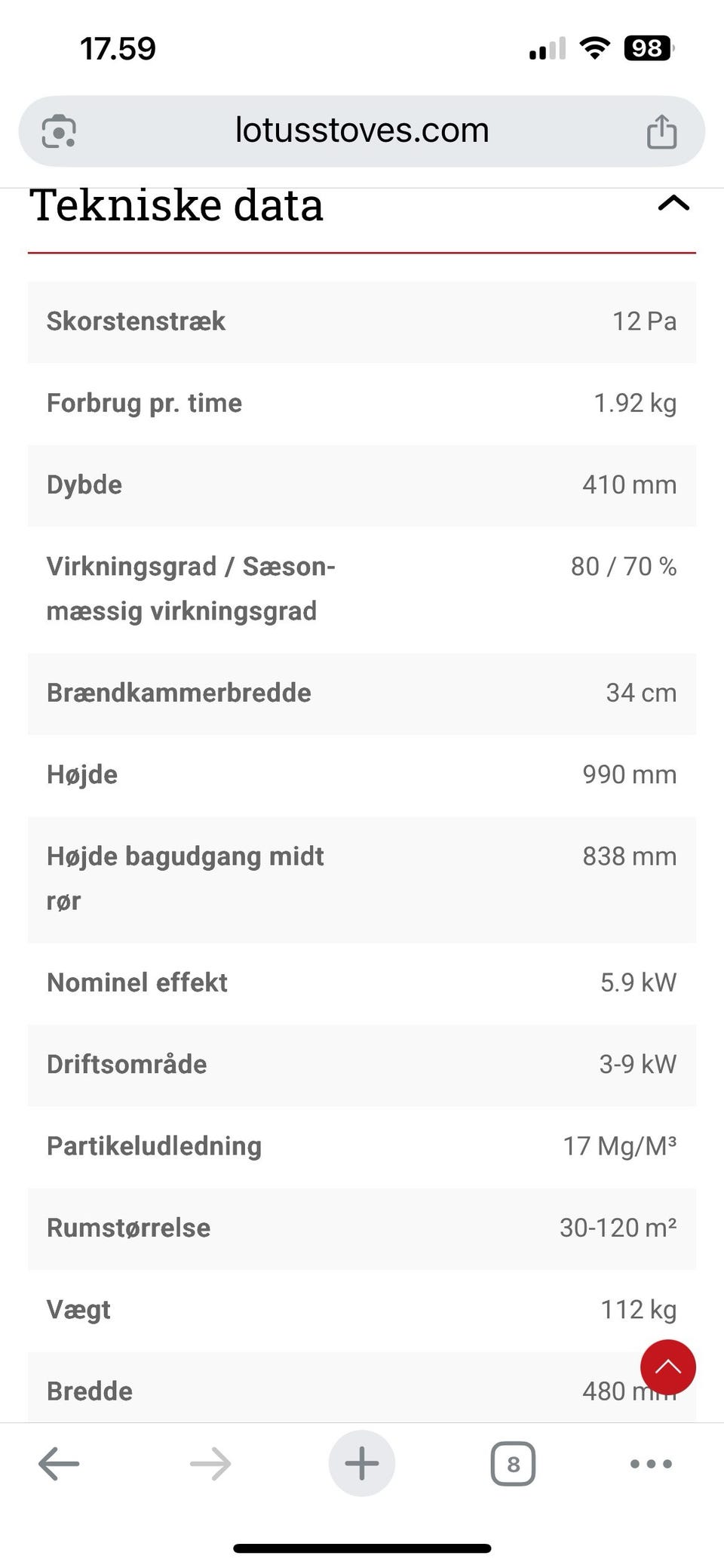Jump to top with the red arrow button
The height and width of the screenshot is (1568, 724).
click(x=667, y=1367)
